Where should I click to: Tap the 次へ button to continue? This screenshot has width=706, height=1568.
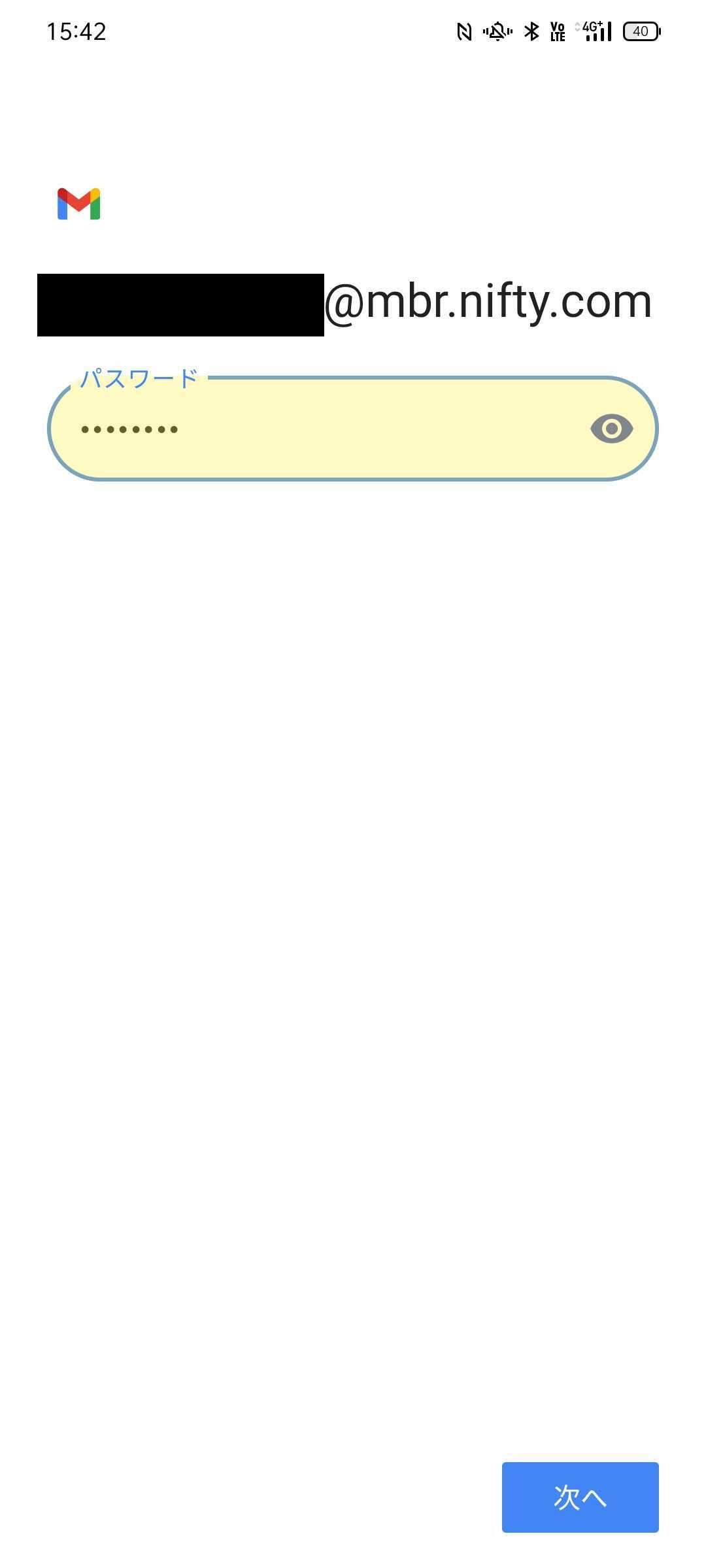580,1497
